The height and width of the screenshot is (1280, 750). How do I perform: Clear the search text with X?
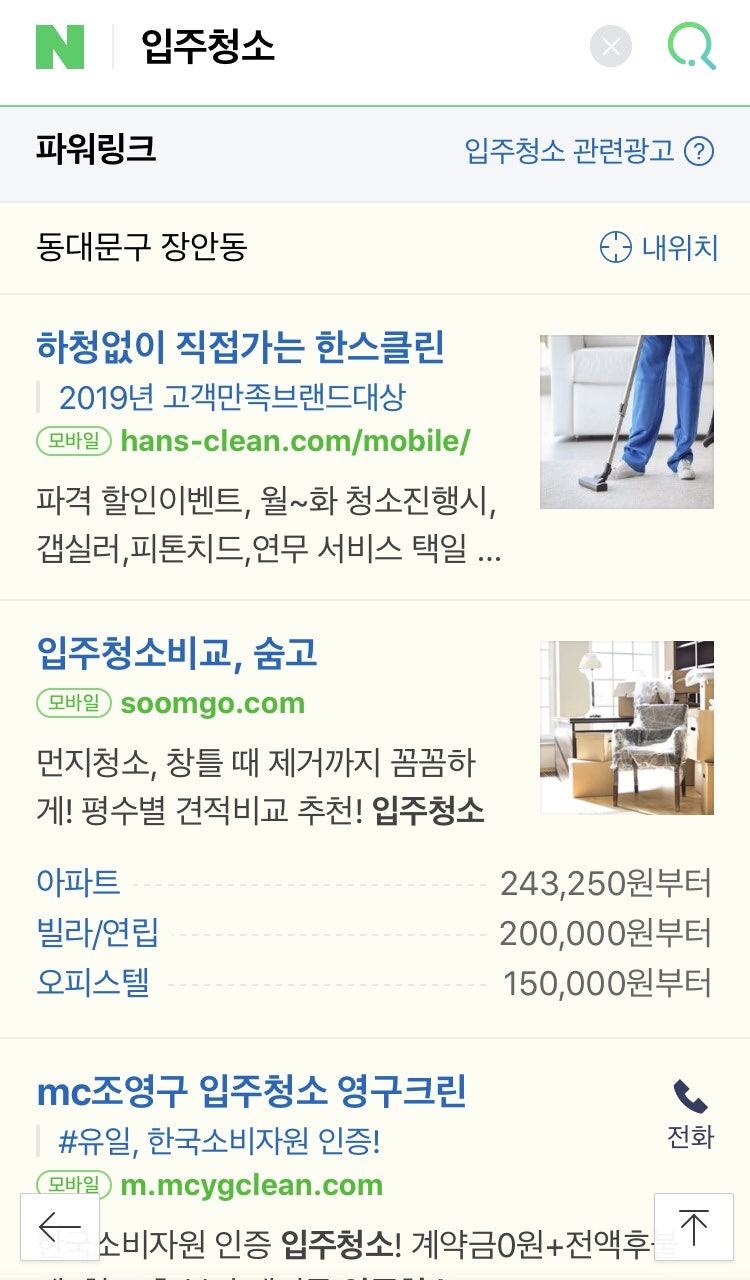coord(611,47)
